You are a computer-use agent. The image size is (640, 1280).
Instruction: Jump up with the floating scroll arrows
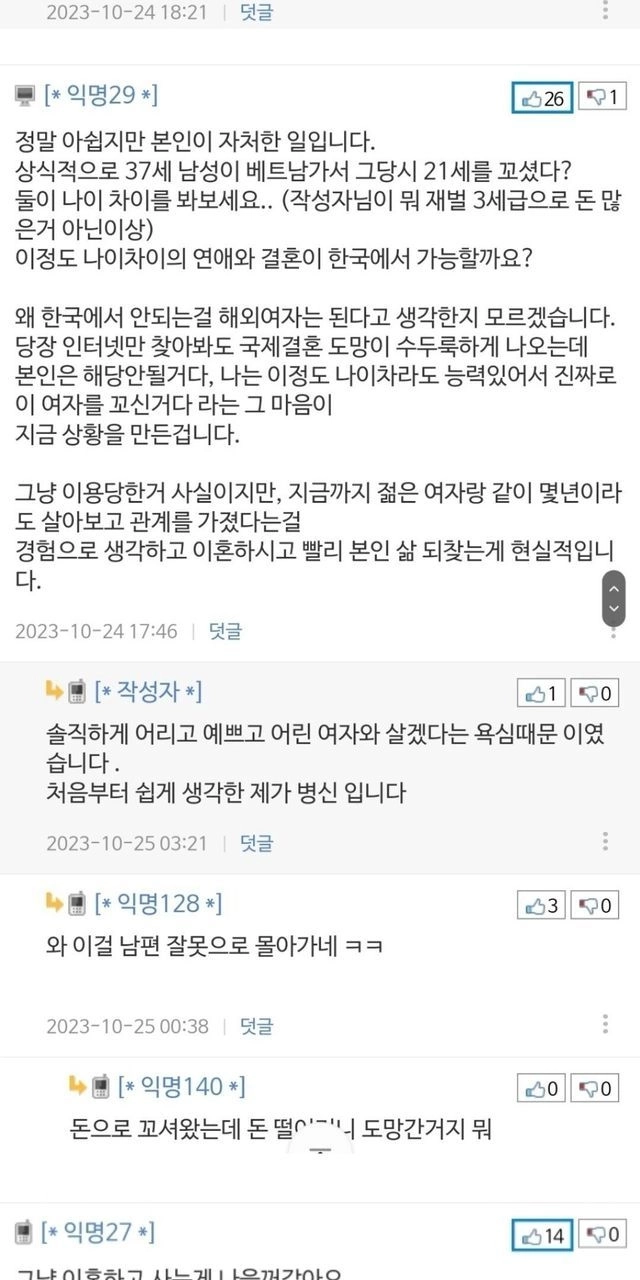614,588
